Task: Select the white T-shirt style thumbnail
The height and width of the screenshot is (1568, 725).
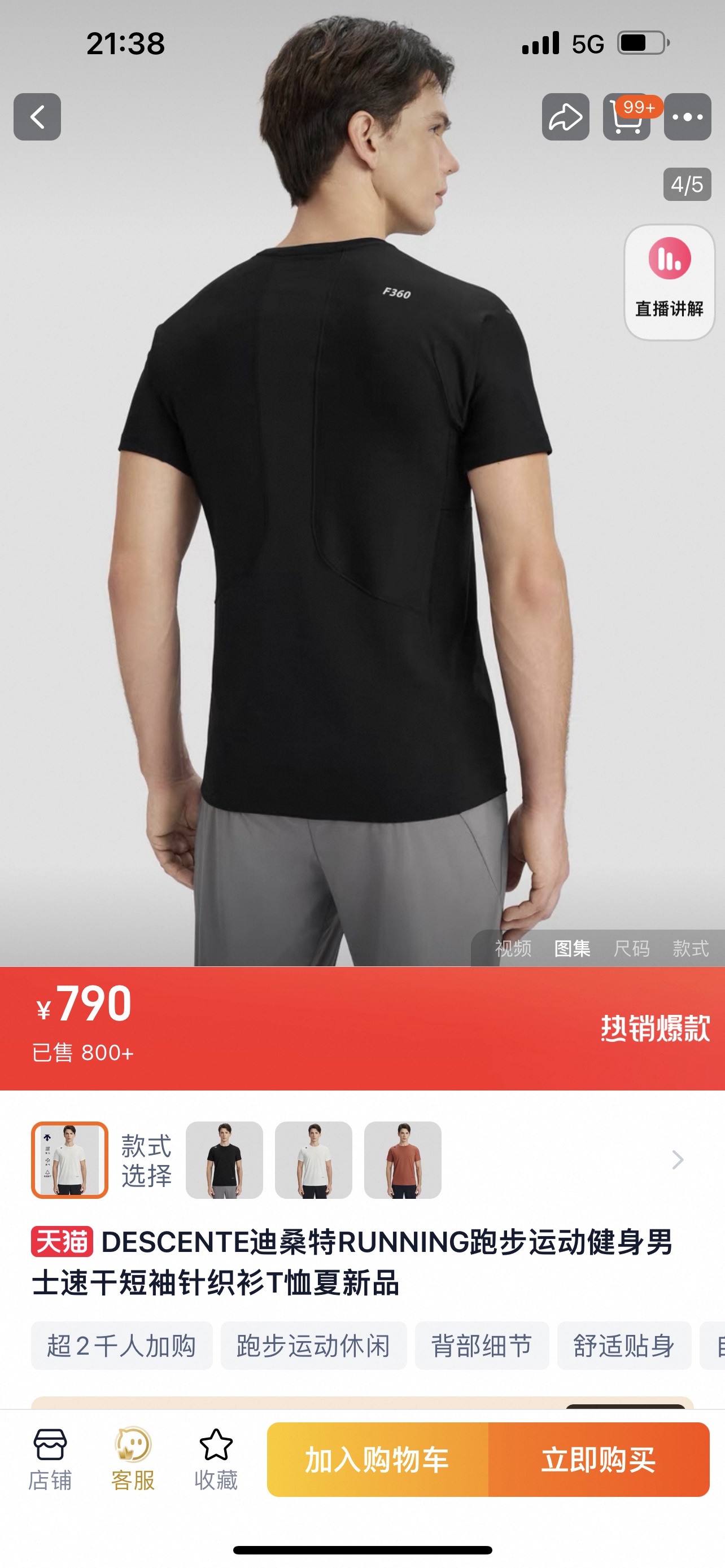Action: pos(313,1159)
